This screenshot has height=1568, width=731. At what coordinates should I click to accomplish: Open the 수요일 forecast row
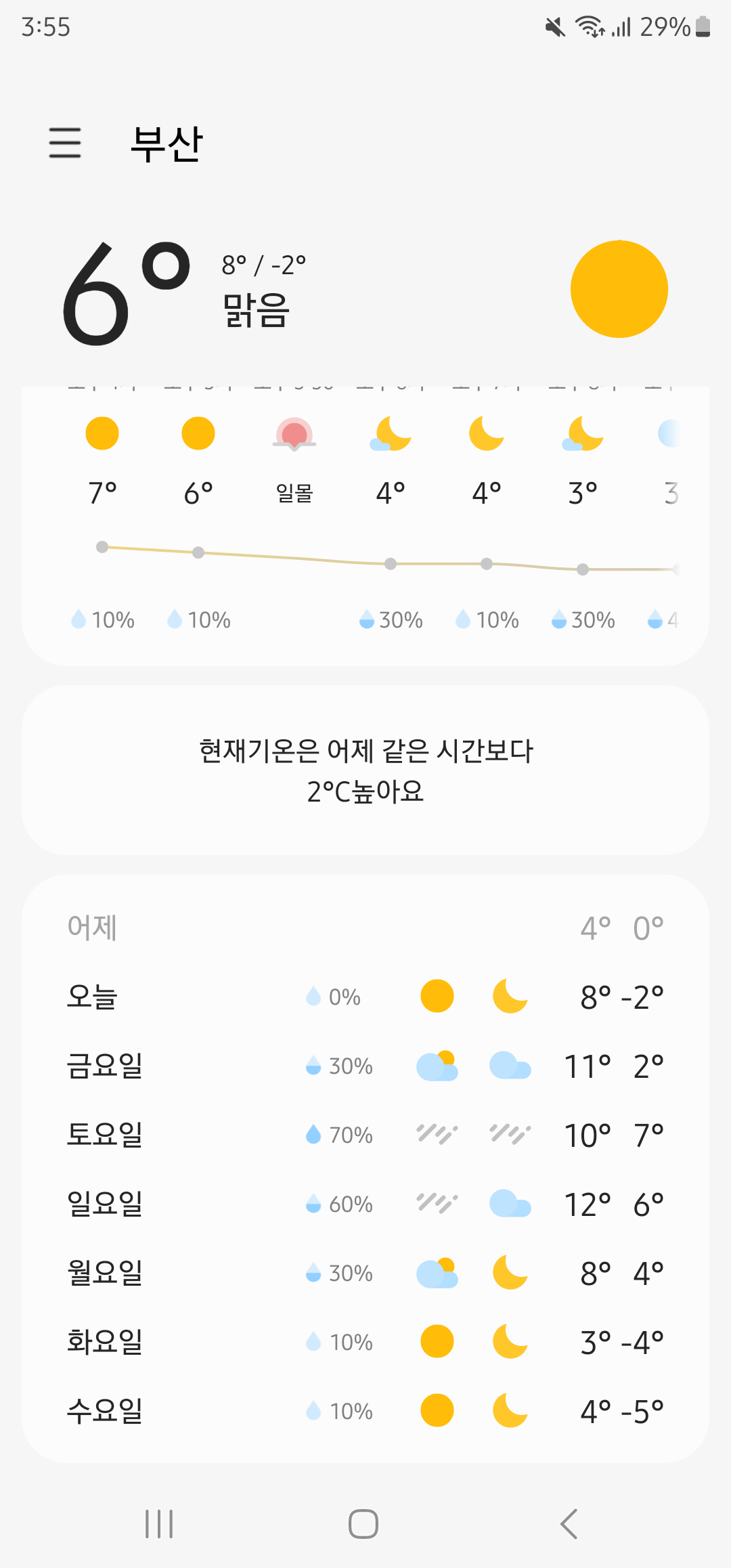point(365,1411)
